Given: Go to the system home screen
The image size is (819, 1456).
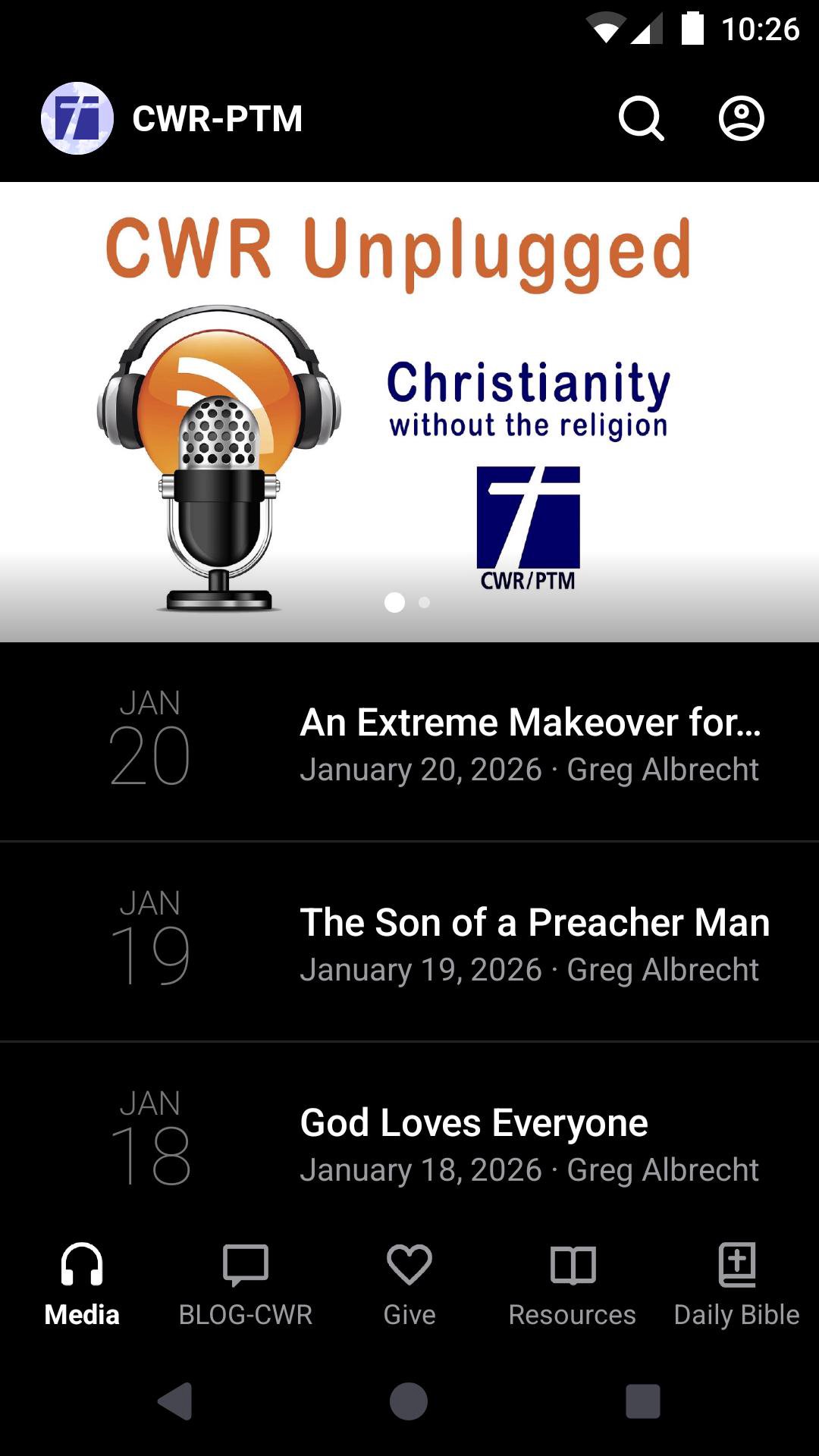Looking at the screenshot, I should [x=409, y=1401].
